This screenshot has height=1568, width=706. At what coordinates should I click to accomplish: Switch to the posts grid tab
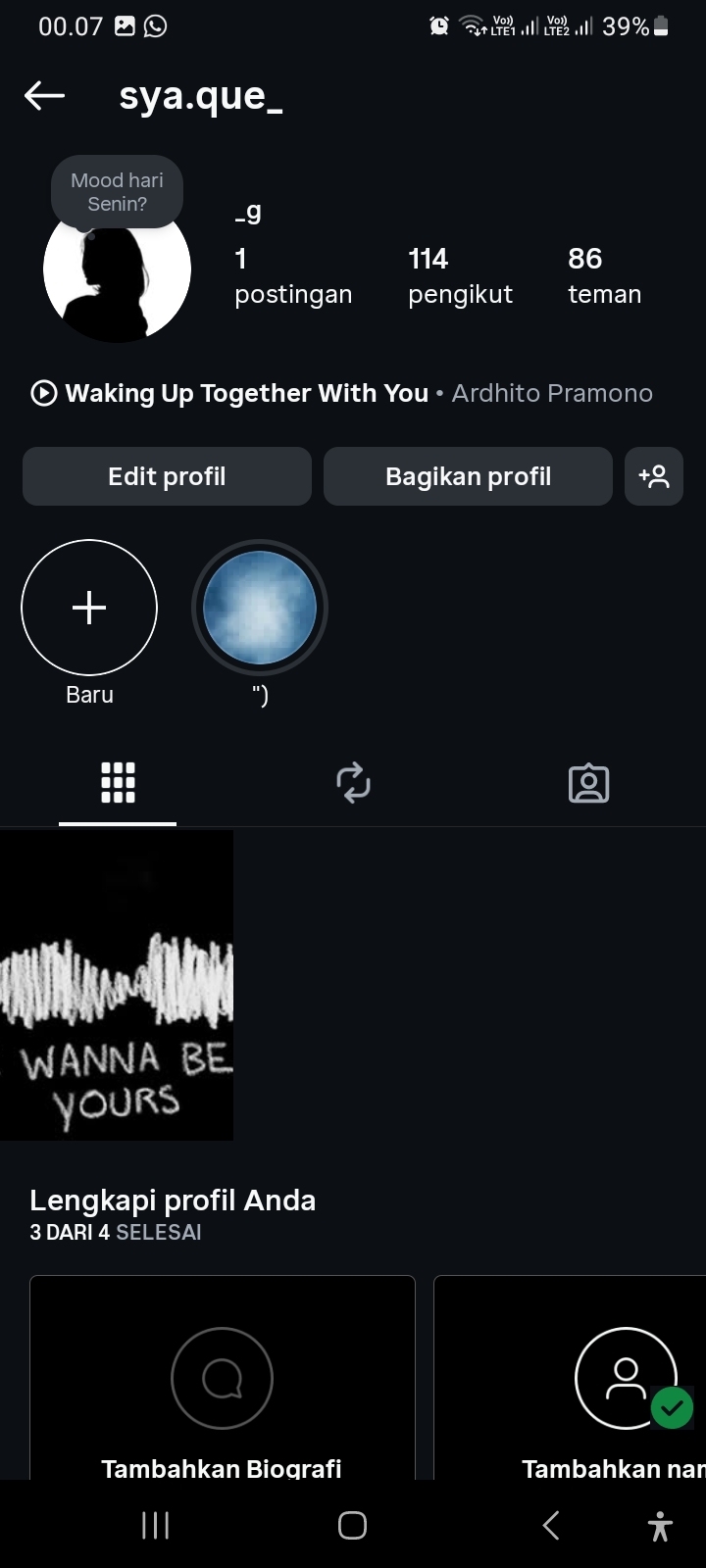click(118, 783)
